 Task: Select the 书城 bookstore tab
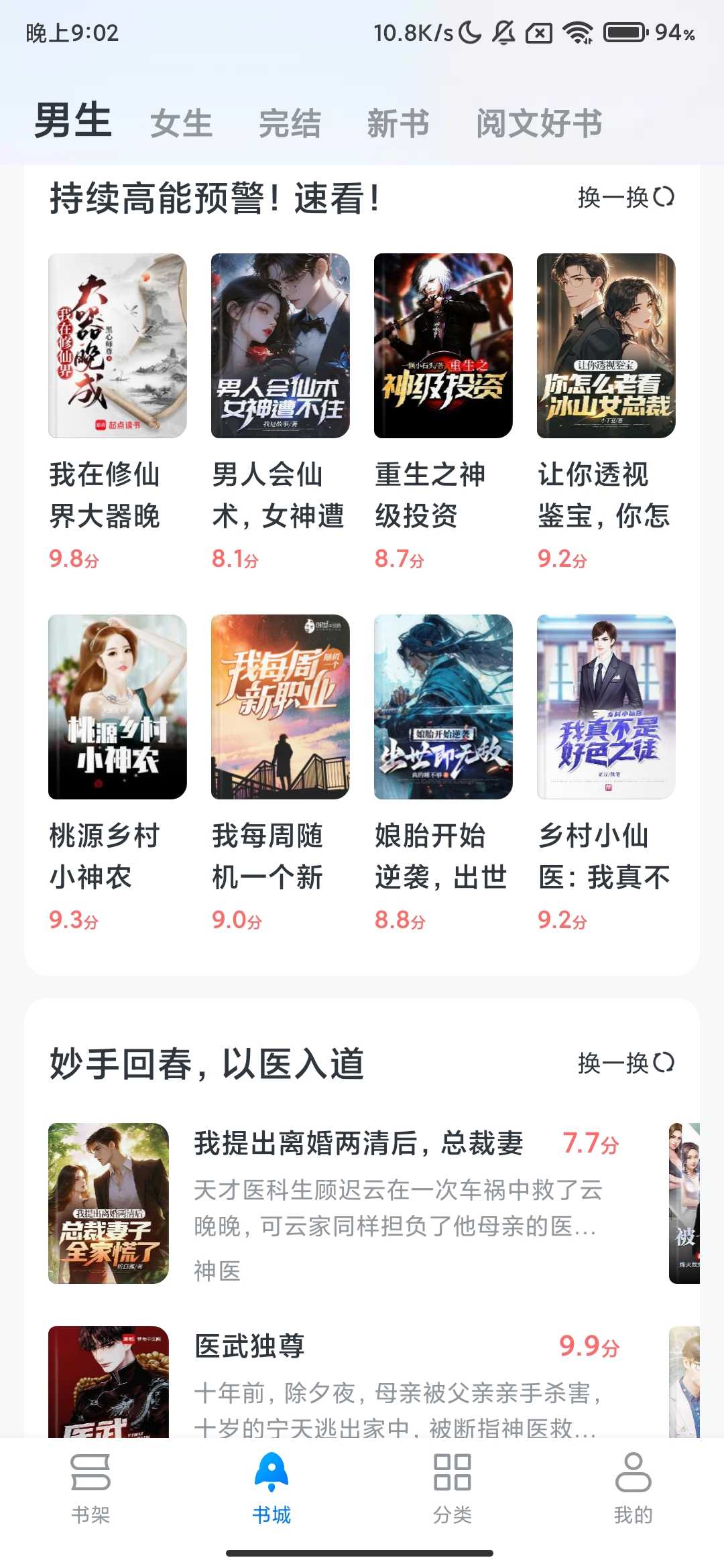(271, 1485)
